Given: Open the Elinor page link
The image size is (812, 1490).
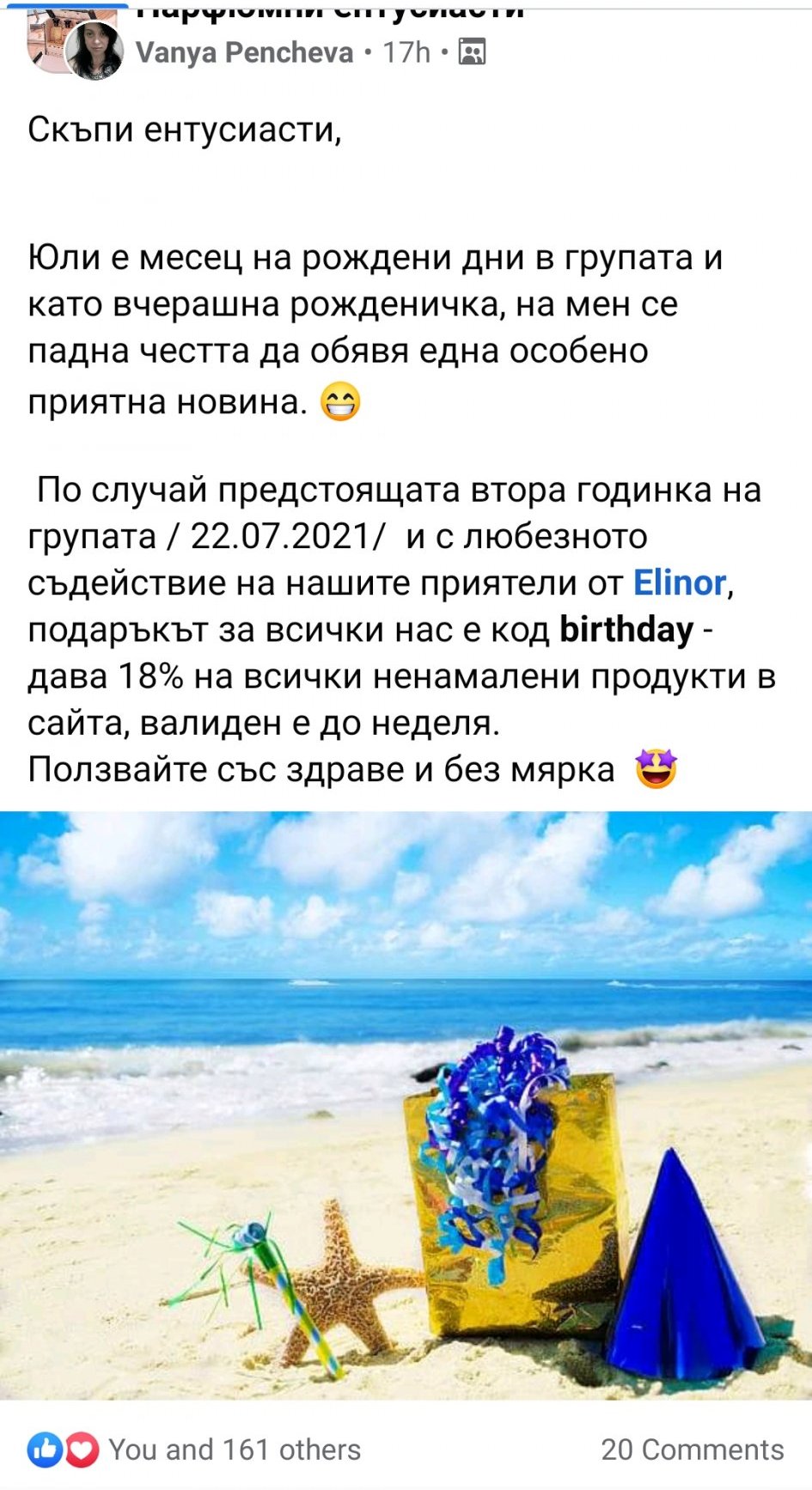Looking at the screenshot, I should tap(680, 583).
